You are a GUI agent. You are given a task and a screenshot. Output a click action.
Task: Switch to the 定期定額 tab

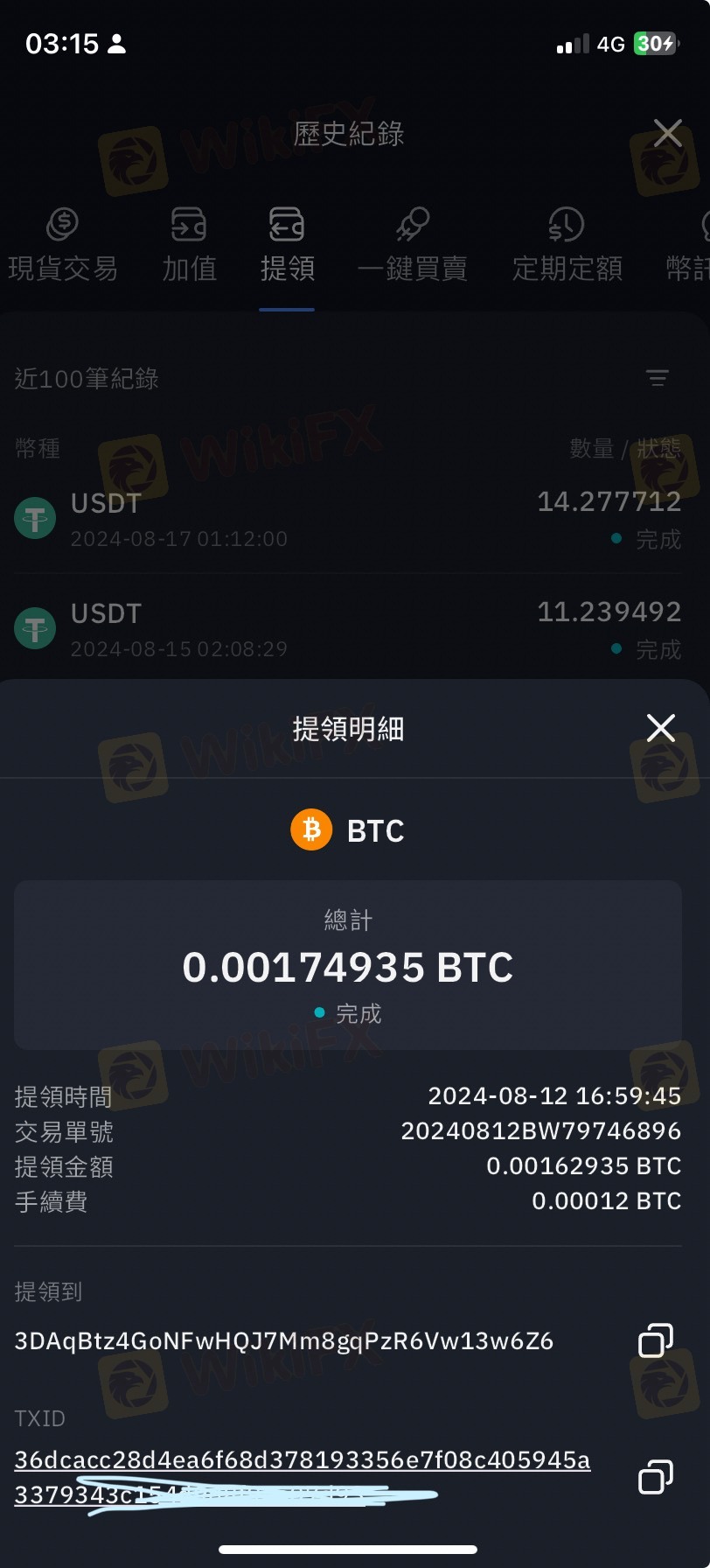[567, 246]
